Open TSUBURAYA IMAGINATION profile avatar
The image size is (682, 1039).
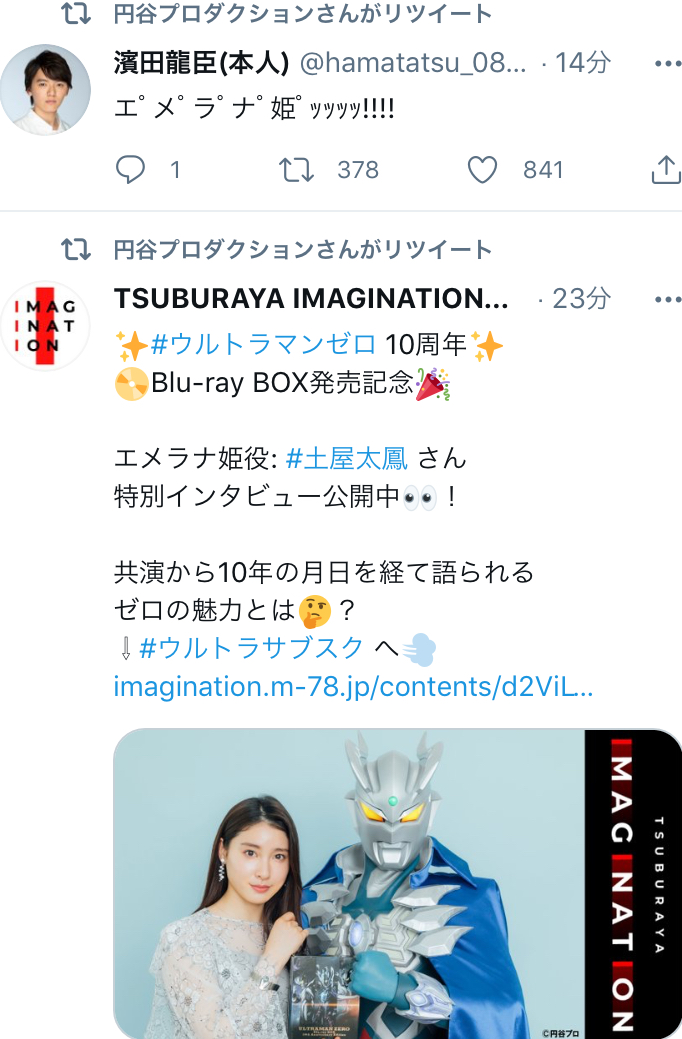[46, 326]
